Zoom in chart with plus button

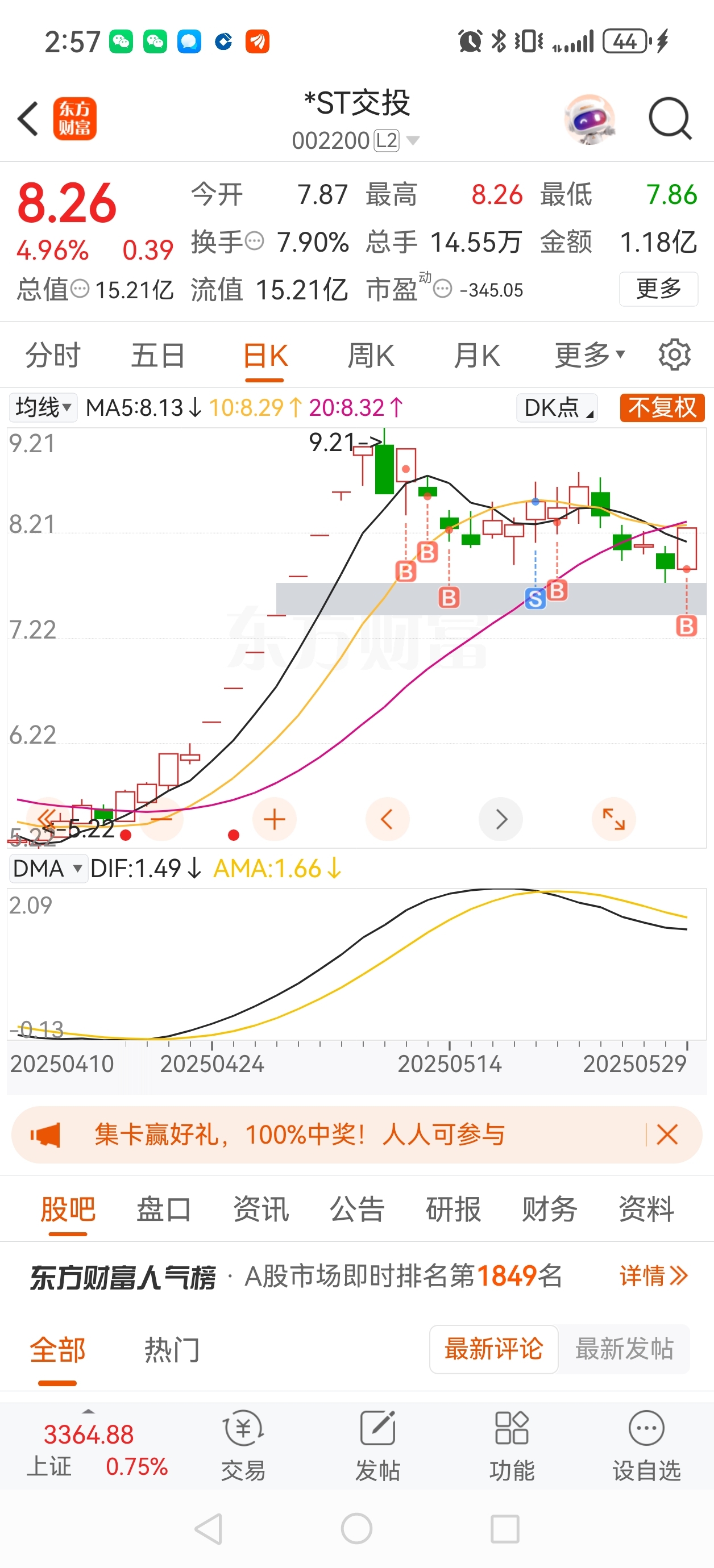pos(274,819)
